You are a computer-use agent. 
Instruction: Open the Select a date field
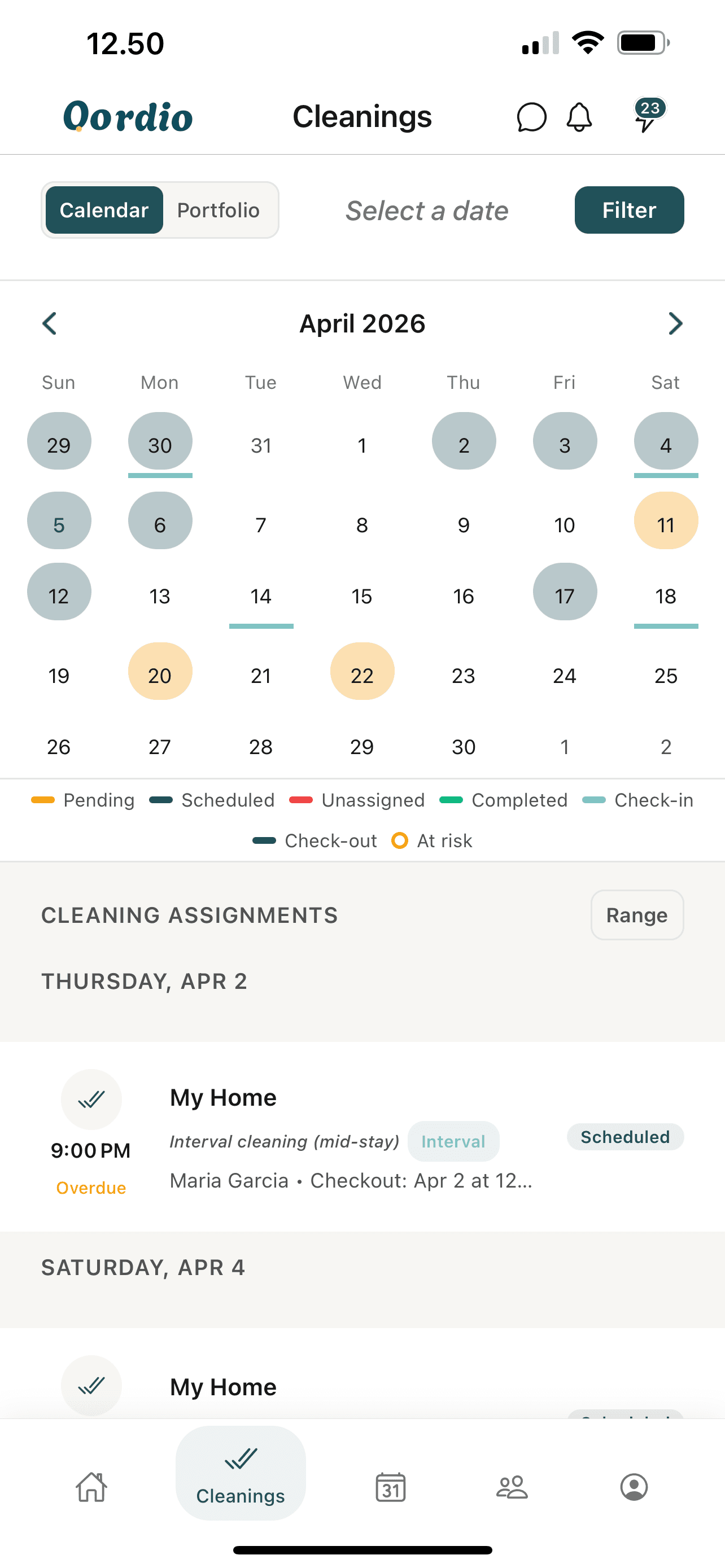point(427,210)
